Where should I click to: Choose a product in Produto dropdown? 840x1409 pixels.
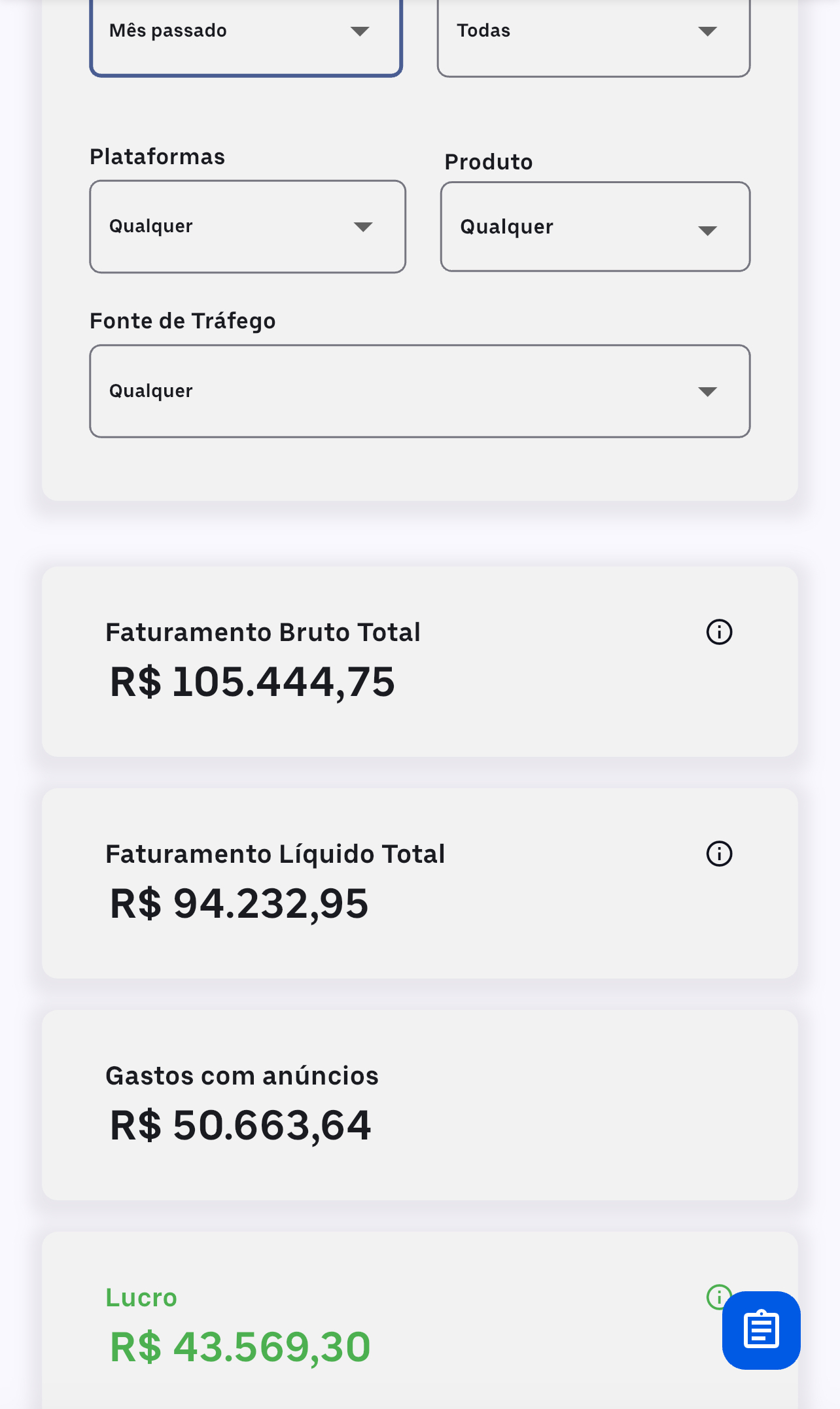tap(595, 227)
